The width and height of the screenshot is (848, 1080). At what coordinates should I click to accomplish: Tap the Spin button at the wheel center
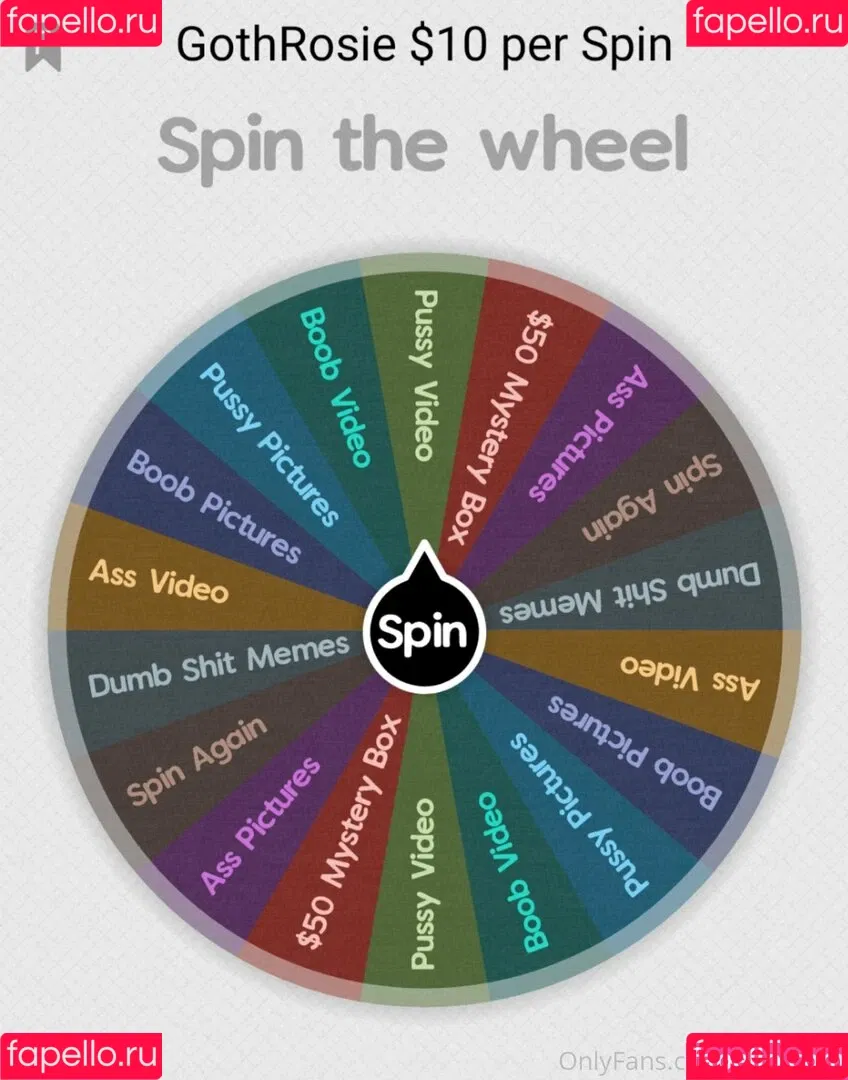(424, 632)
